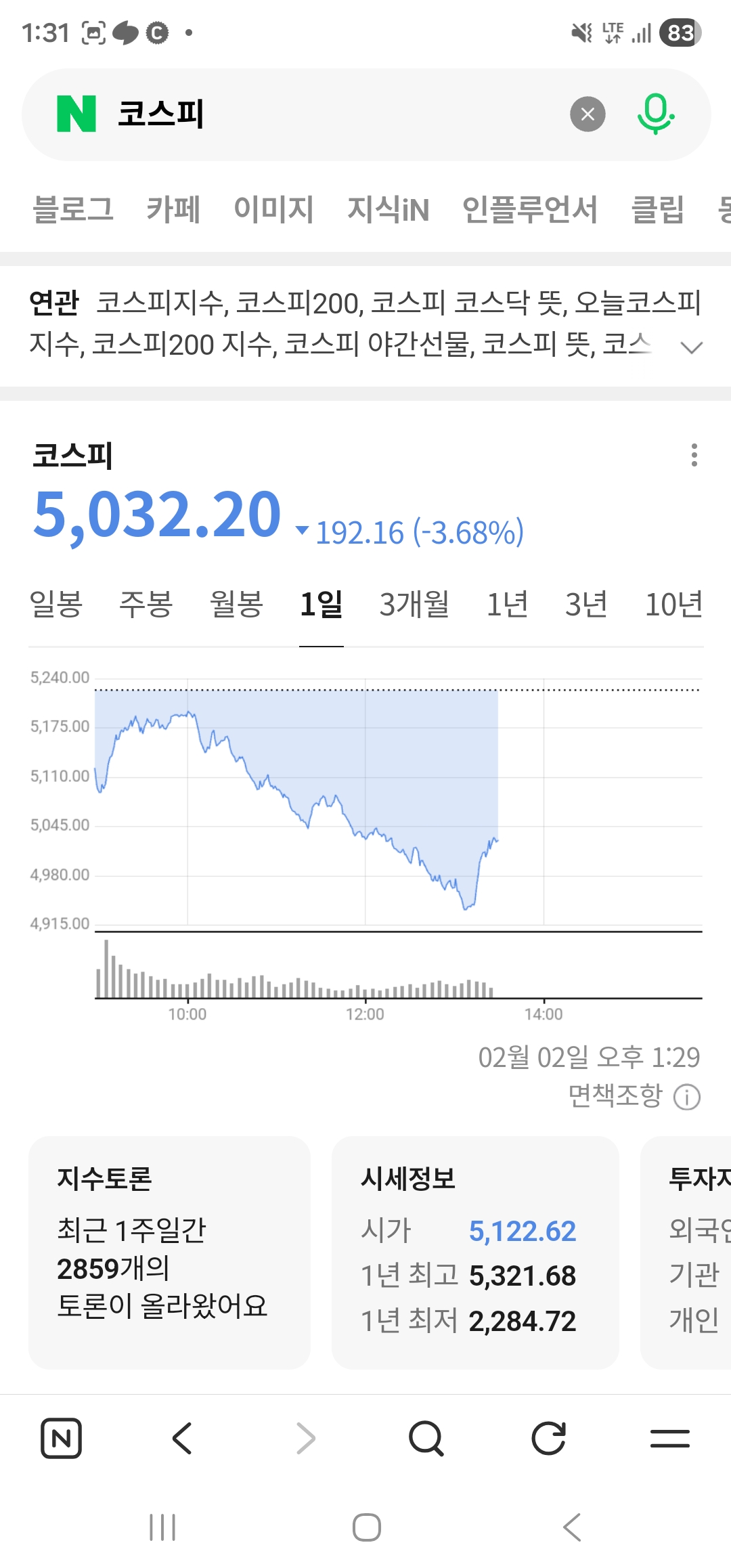This screenshot has width=731, height=1568.
Task: Reload the page from bottom toolbar
Action: pos(548,1439)
